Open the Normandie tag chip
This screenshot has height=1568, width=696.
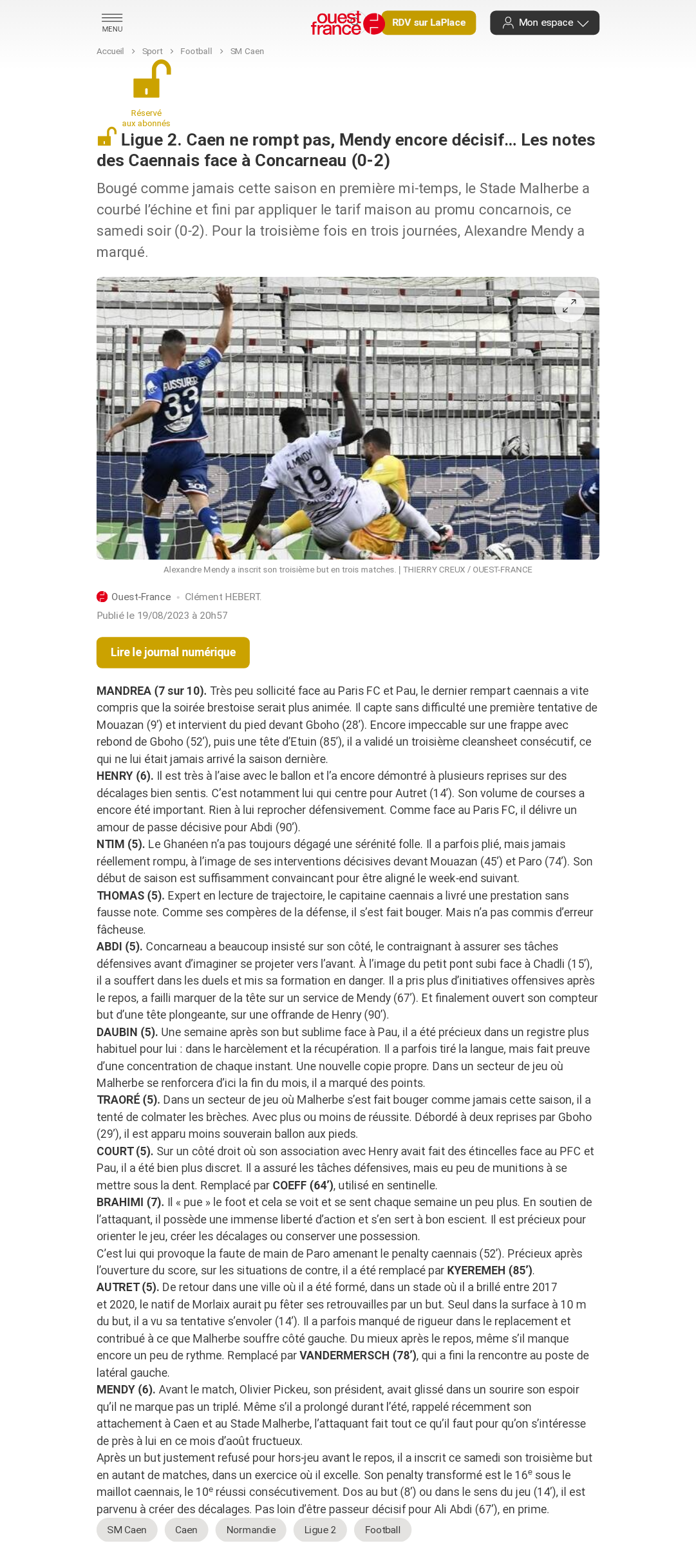251,1529
